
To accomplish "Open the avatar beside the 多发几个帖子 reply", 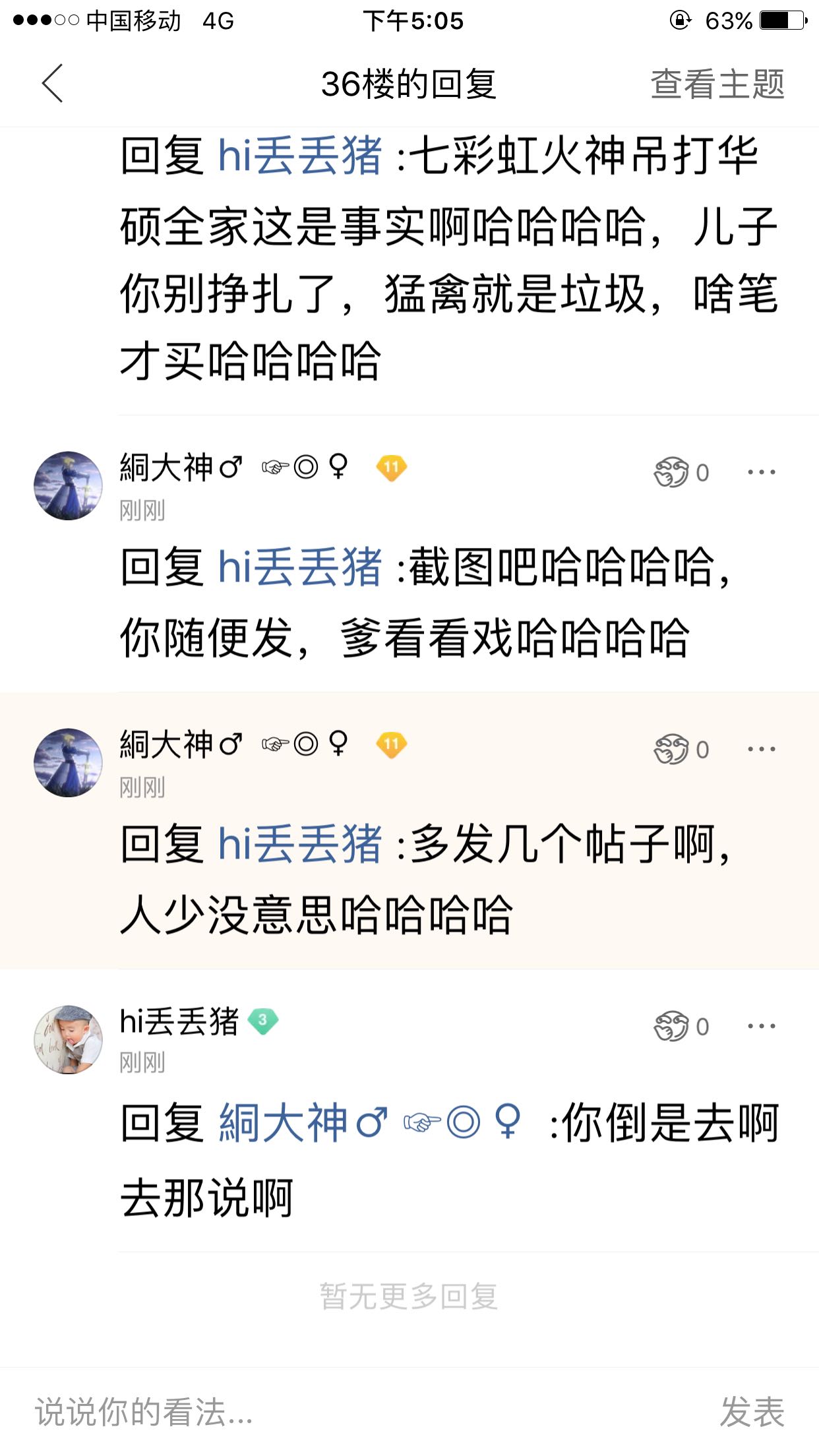I will point(69,763).
